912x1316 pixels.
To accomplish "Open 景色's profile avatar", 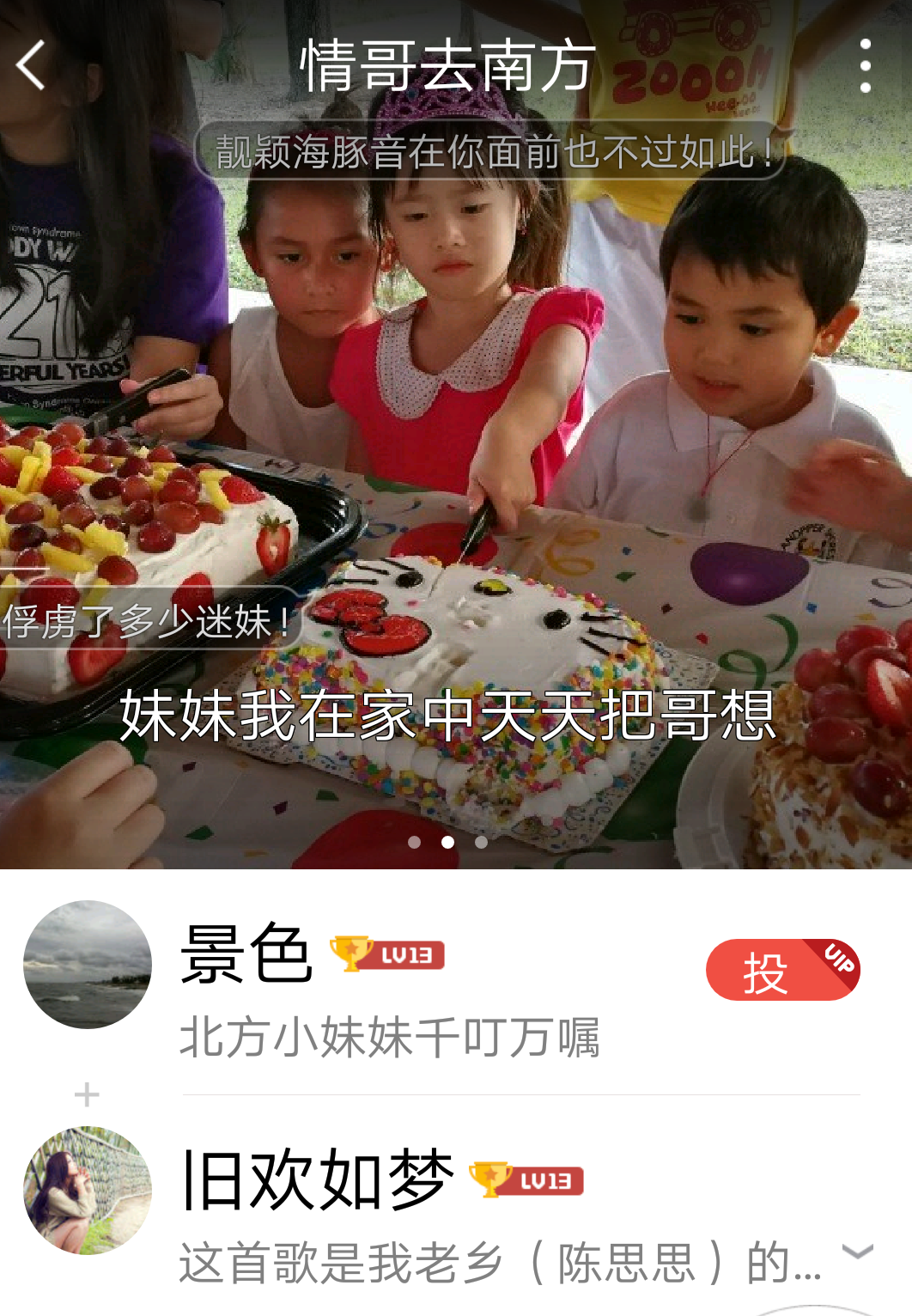I will coord(88,965).
